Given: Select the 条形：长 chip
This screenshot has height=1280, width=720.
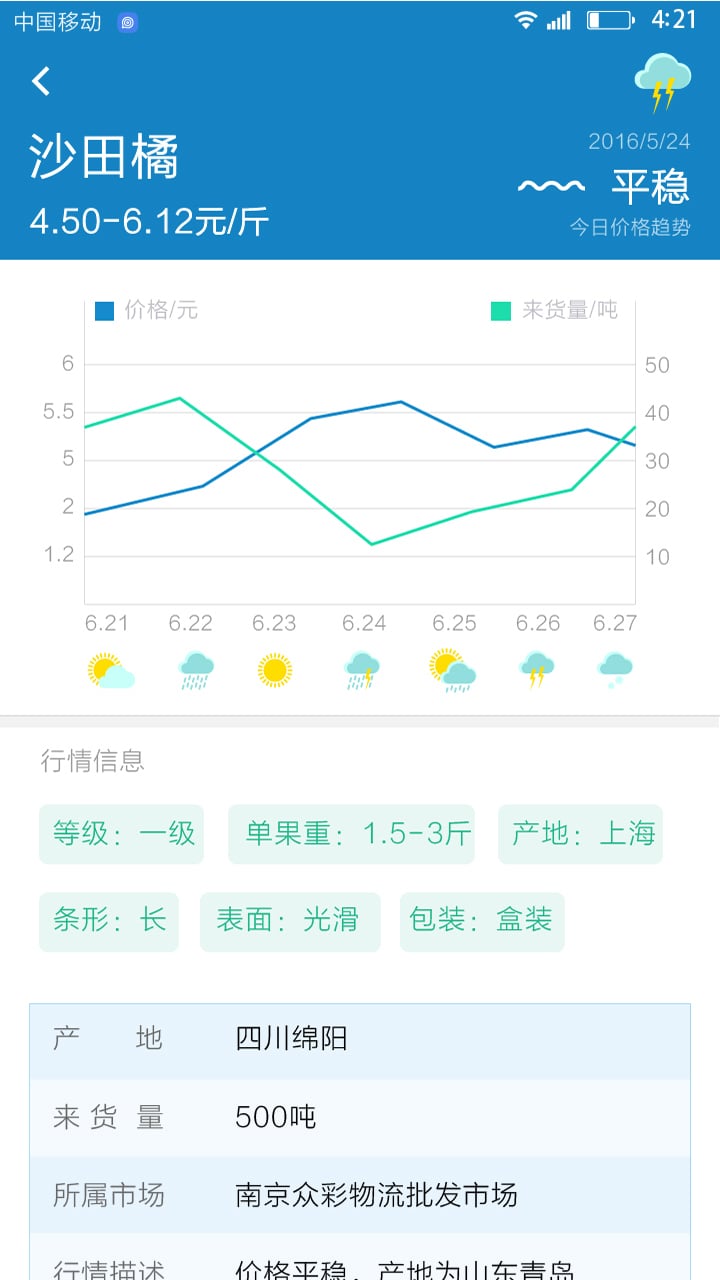Looking at the screenshot, I should point(109,922).
